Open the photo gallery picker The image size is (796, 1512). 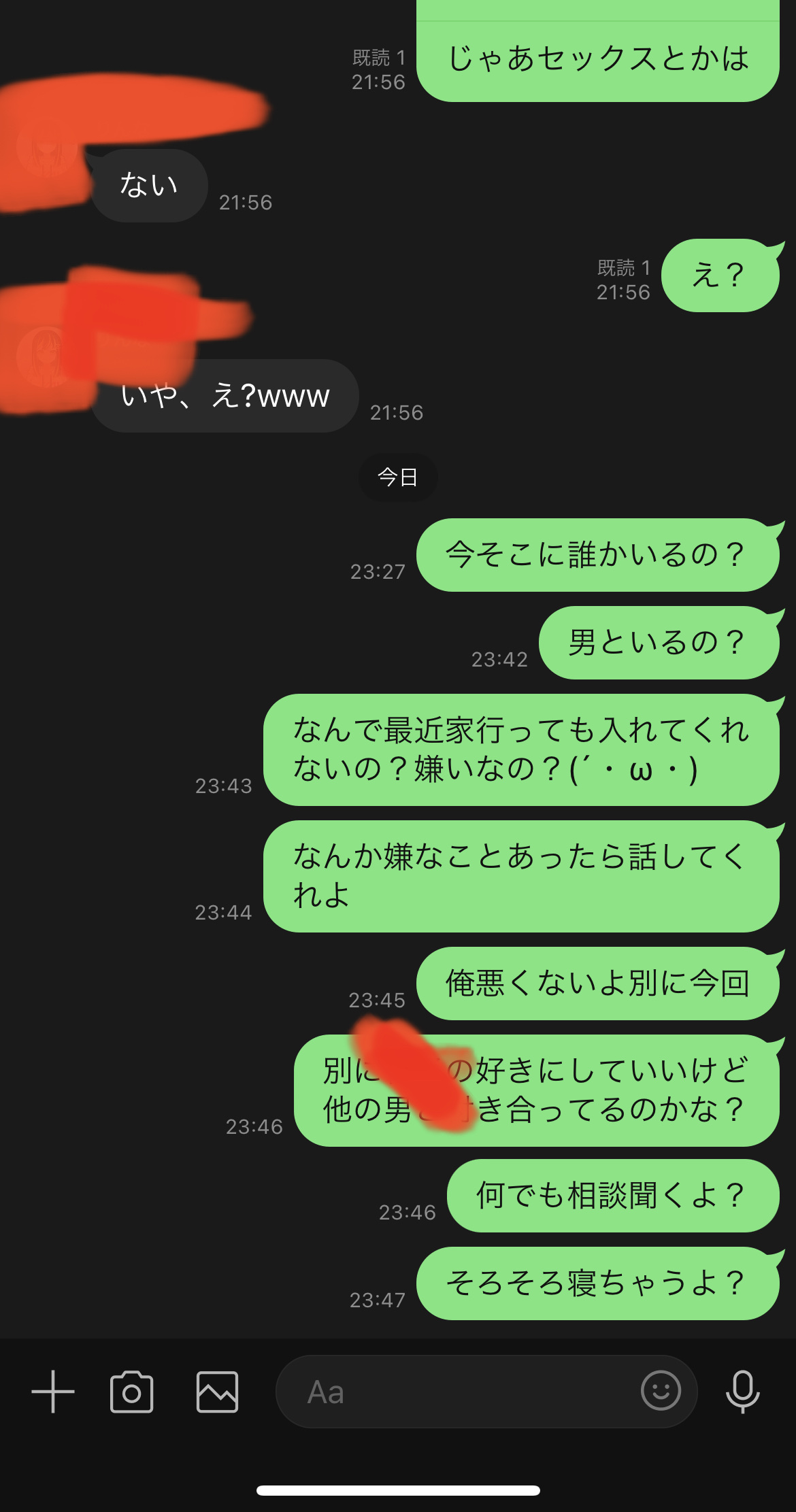point(217,1392)
